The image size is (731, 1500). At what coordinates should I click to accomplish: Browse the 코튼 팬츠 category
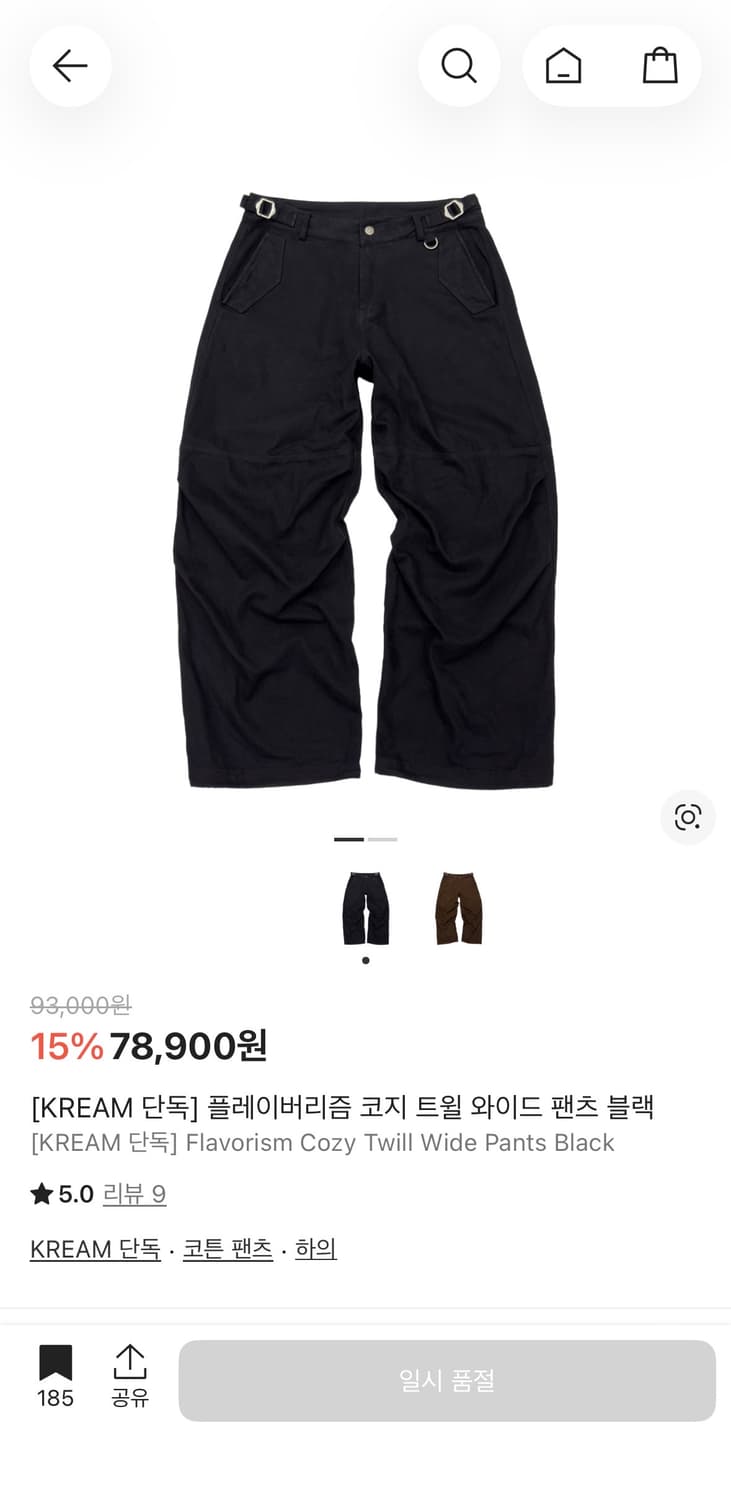tap(226, 1249)
